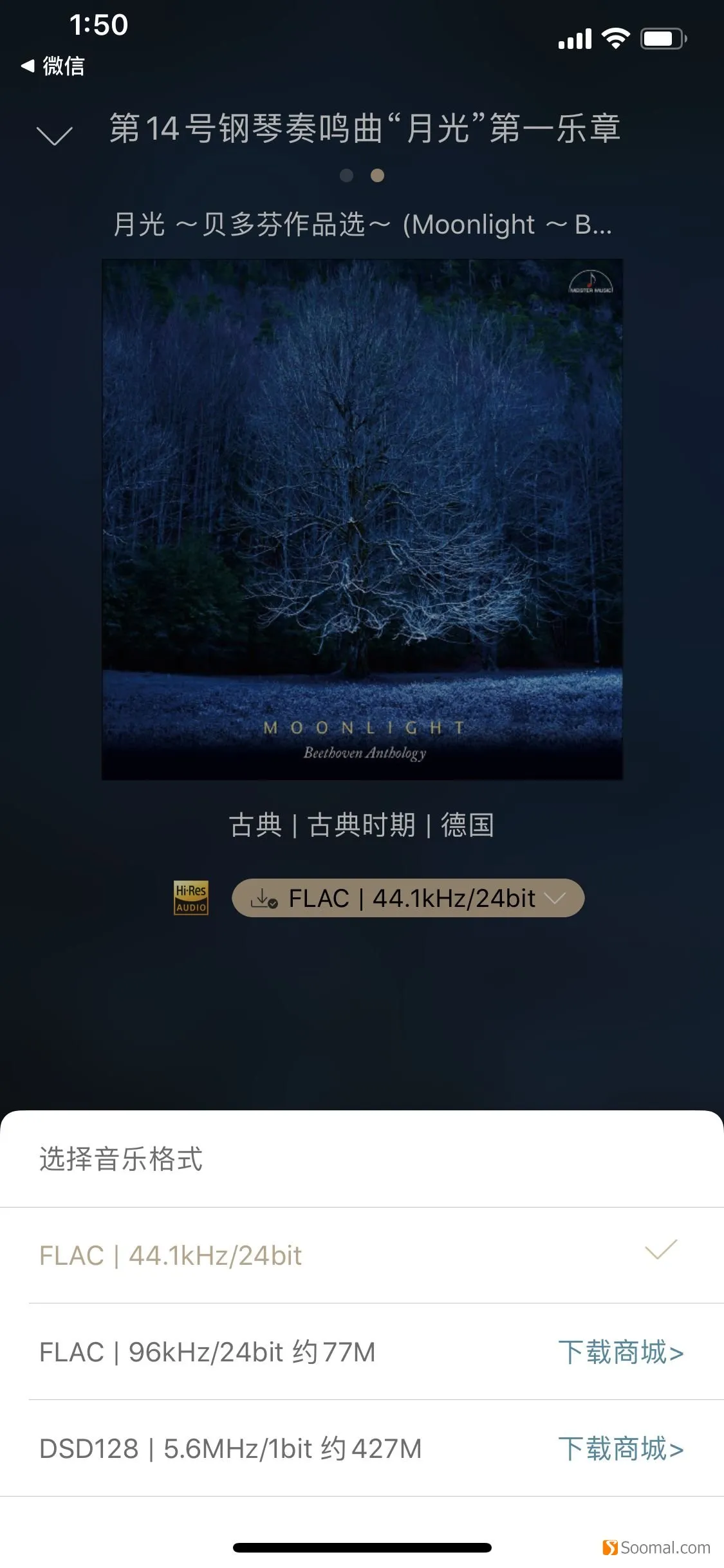
Task: Open download store for FLAC 96kHz/24bit
Action: pos(620,1352)
